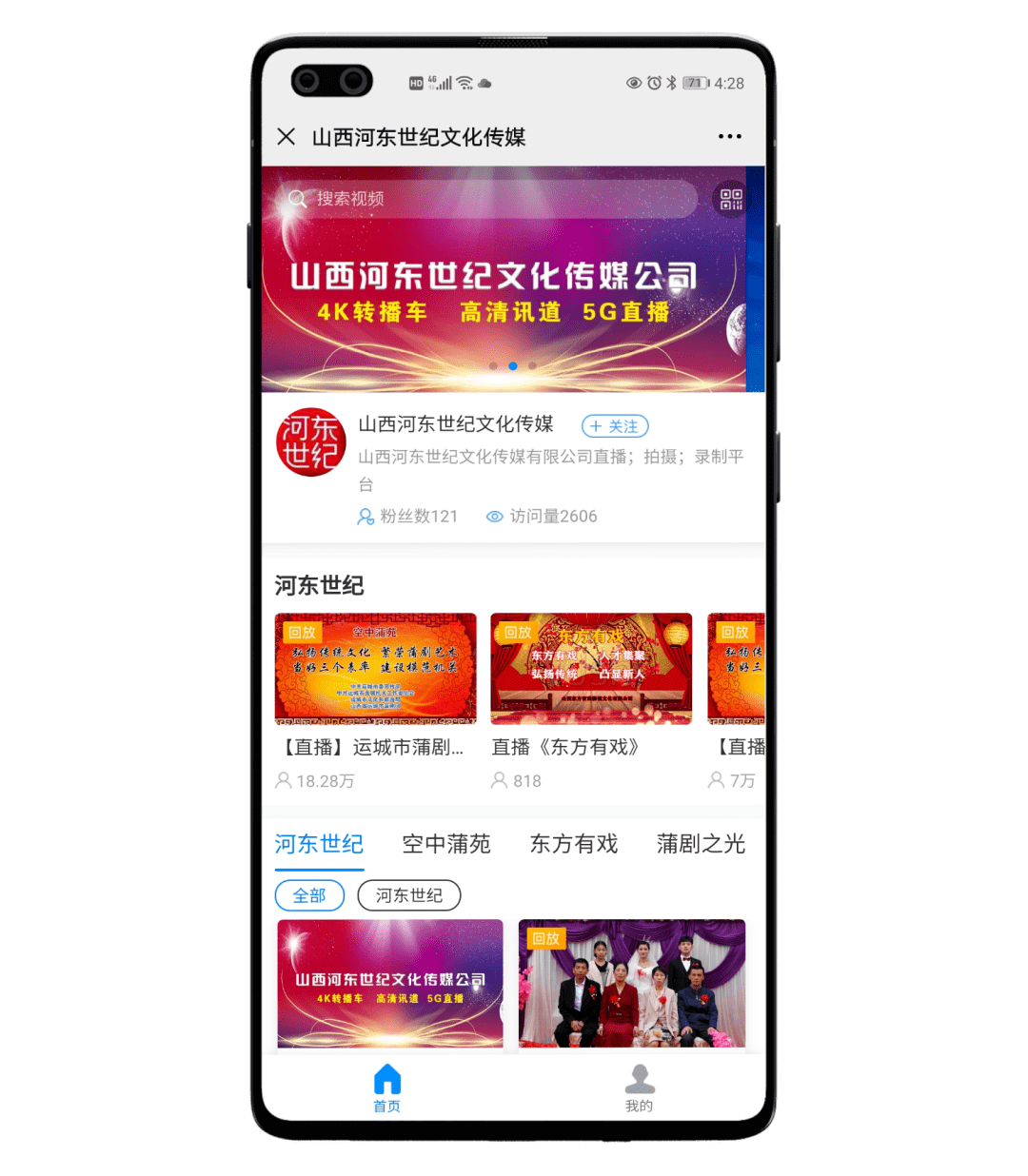
Task: Go to 首页 in bottom navigation
Action: pyautogui.click(x=387, y=1088)
